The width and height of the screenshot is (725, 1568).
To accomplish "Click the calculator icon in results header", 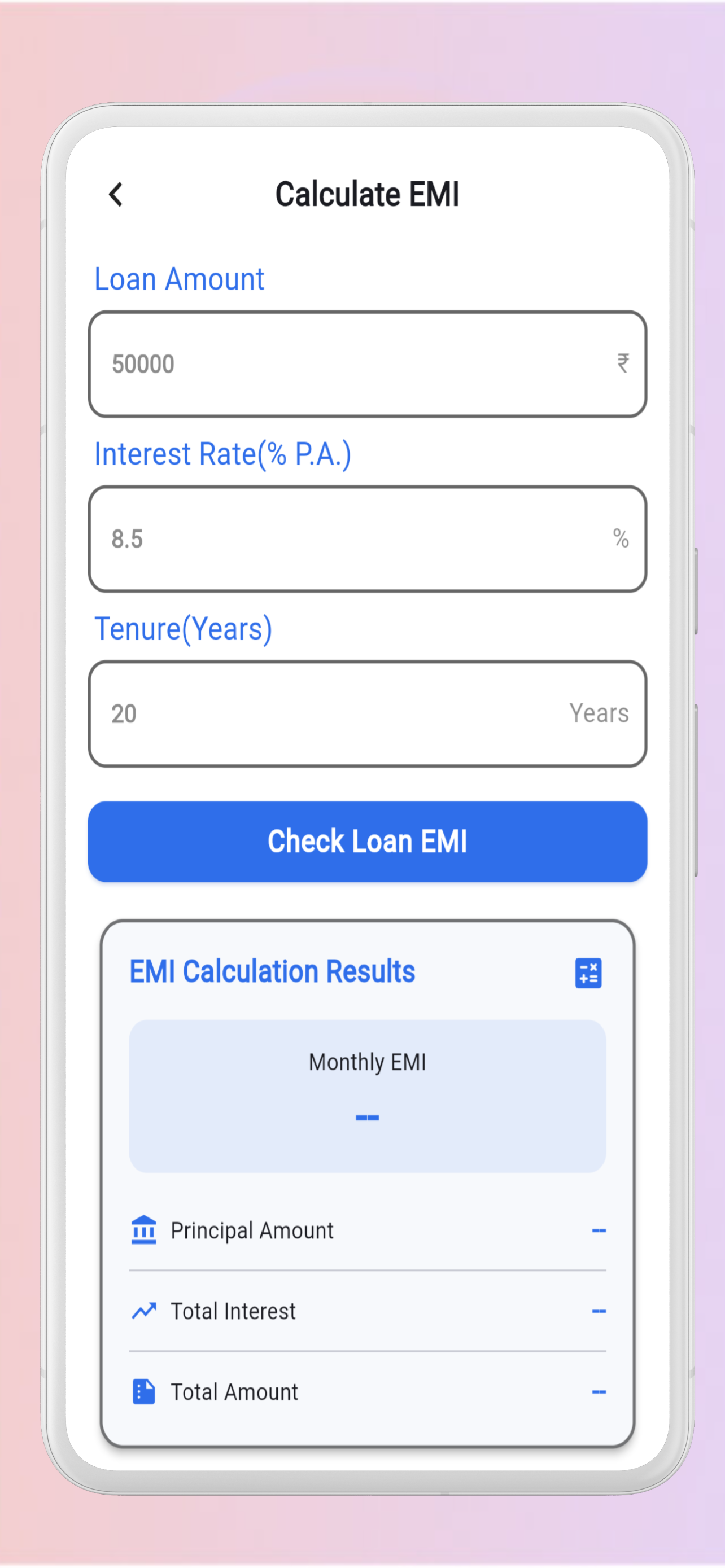I will coord(588,971).
